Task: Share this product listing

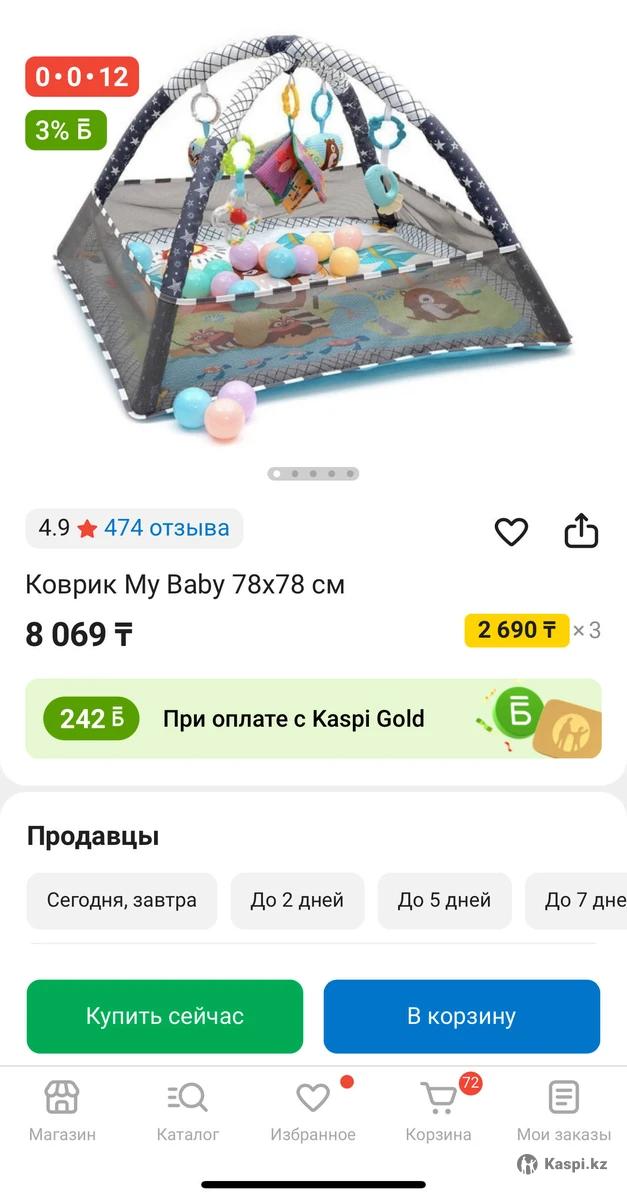Action: point(581,531)
